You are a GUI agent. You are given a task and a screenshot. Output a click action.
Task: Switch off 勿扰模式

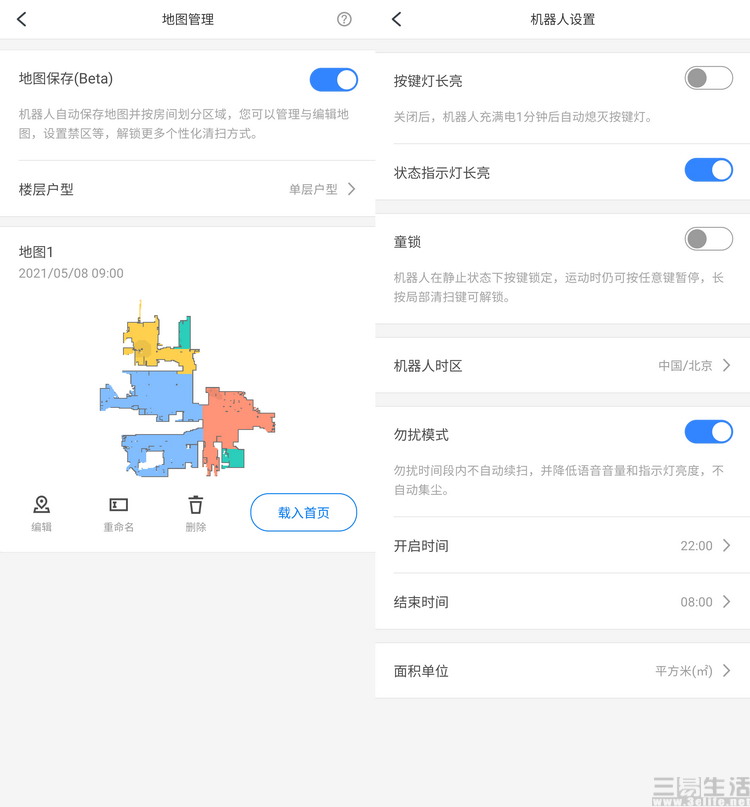click(x=708, y=432)
